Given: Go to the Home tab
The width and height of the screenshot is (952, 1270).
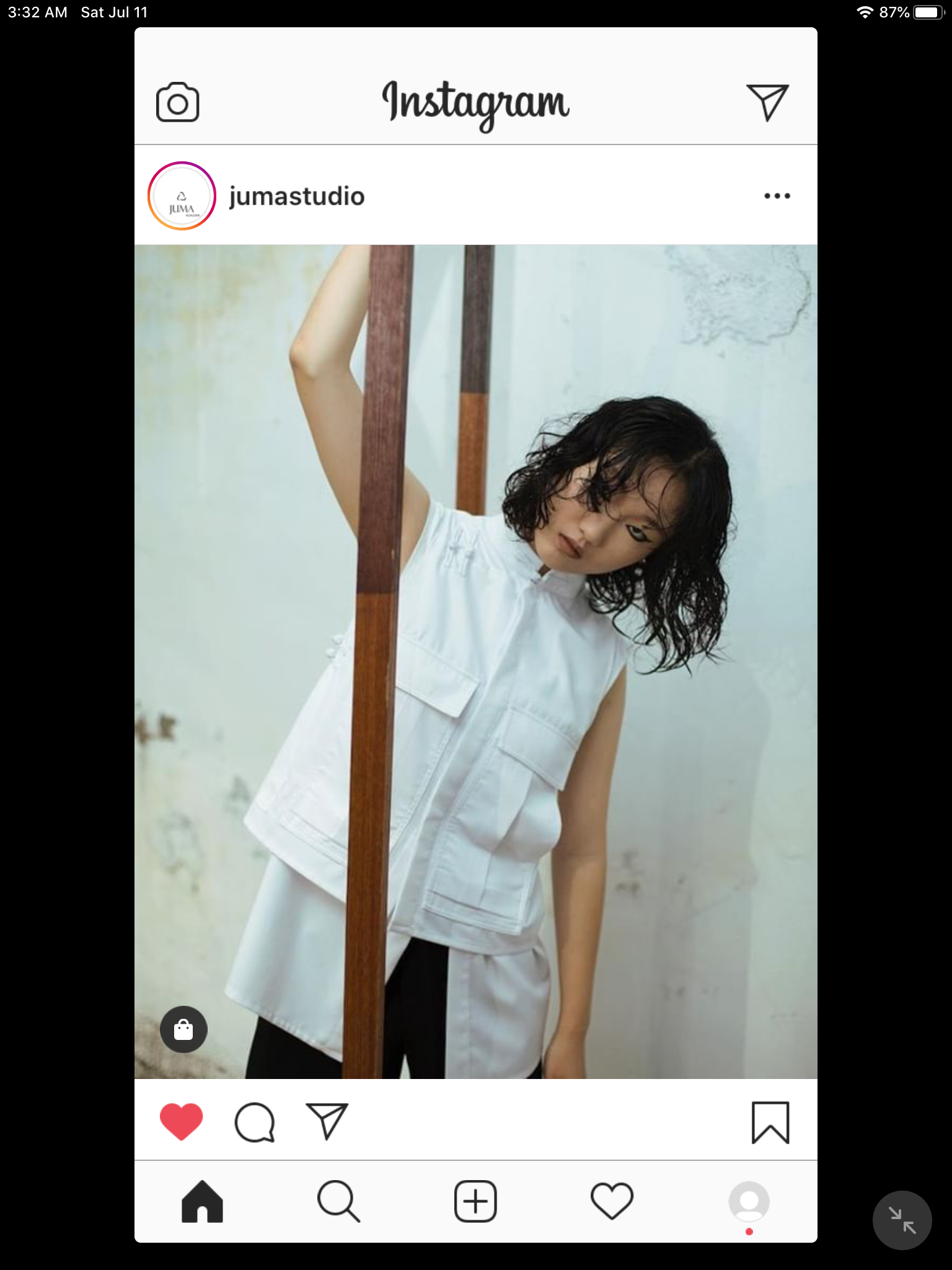Looking at the screenshot, I should (202, 1202).
